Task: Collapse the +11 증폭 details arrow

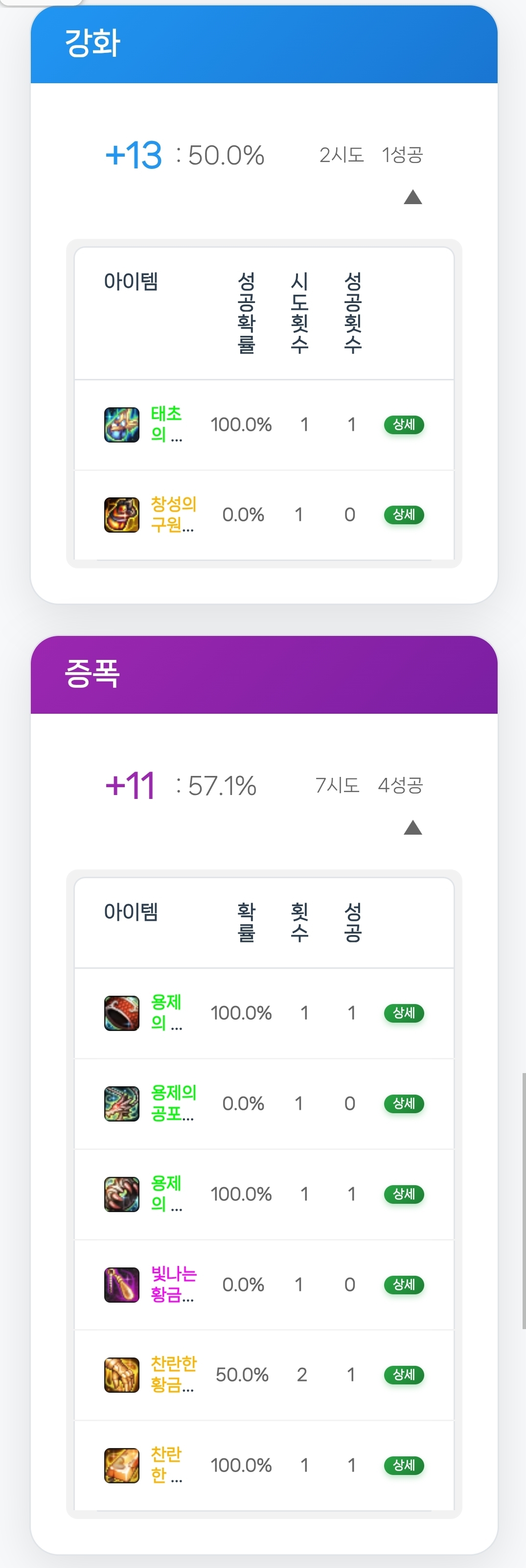Action: (x=413, y=828)
